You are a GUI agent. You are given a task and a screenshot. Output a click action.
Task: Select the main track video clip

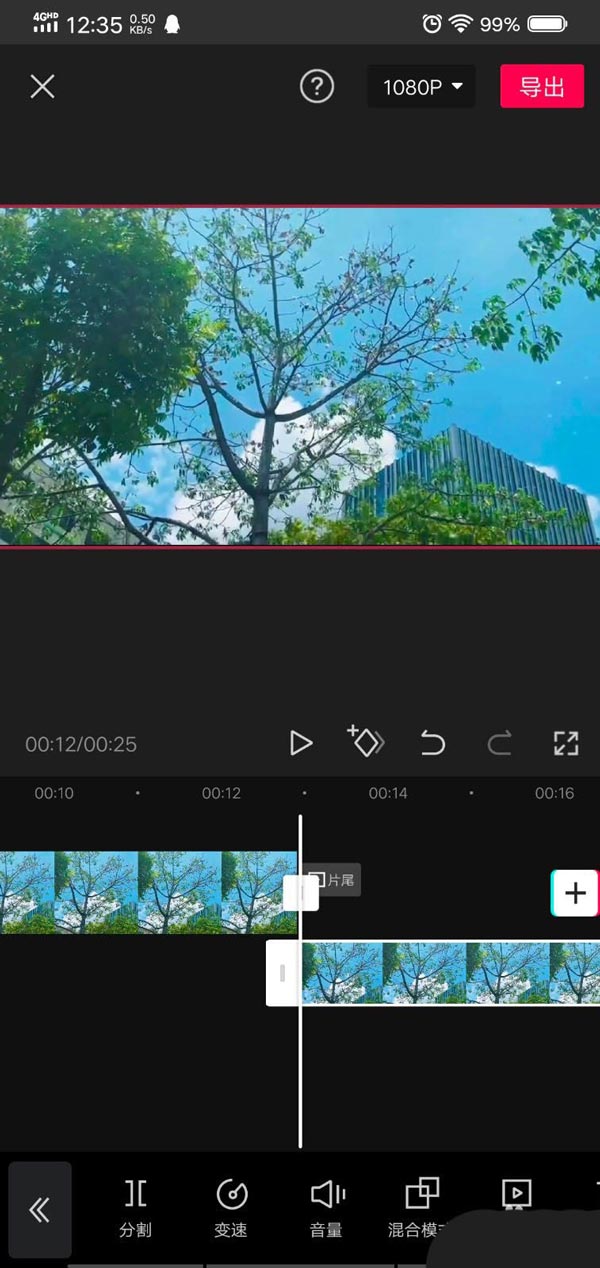140,892
